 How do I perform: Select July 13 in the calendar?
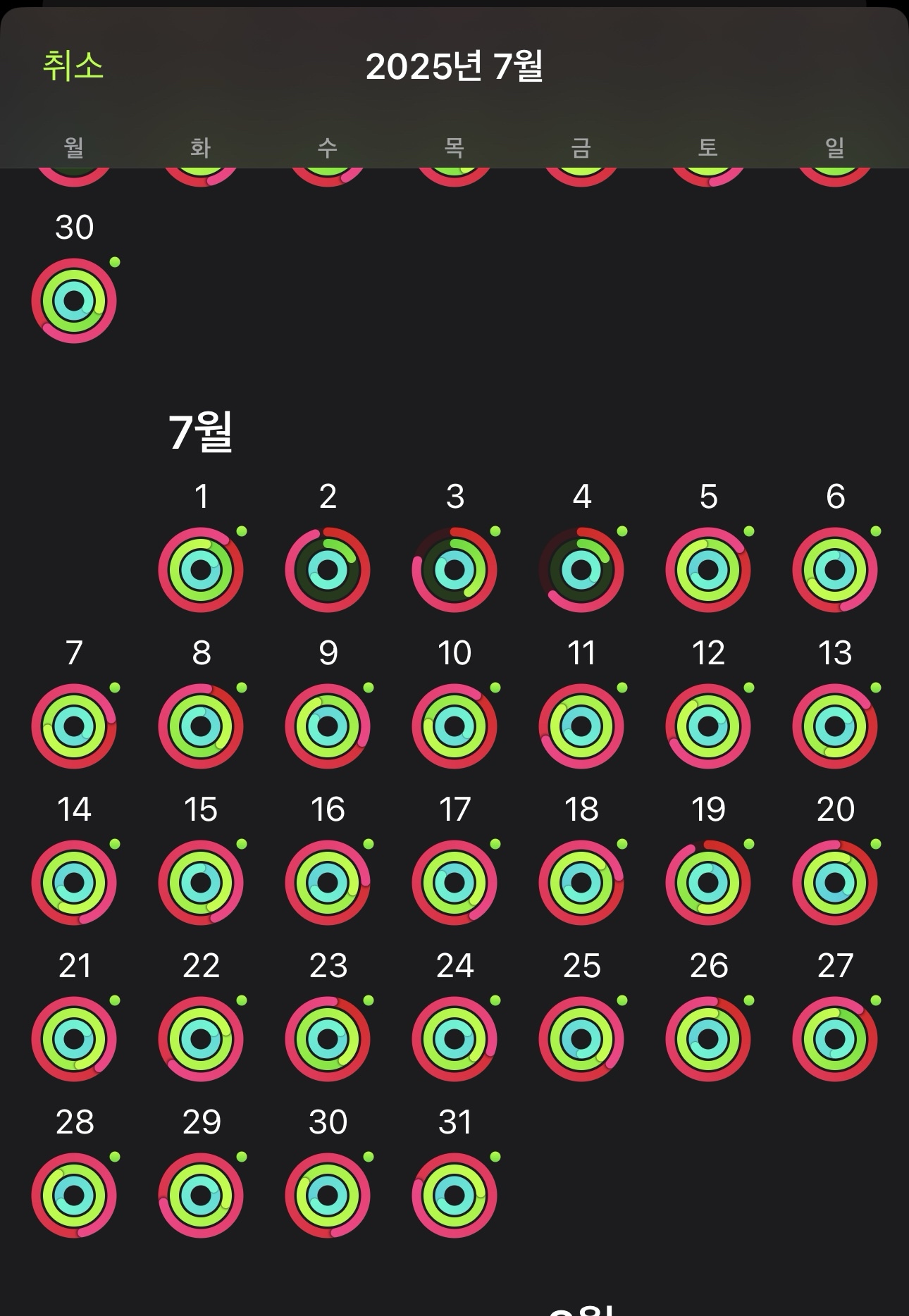835,726
